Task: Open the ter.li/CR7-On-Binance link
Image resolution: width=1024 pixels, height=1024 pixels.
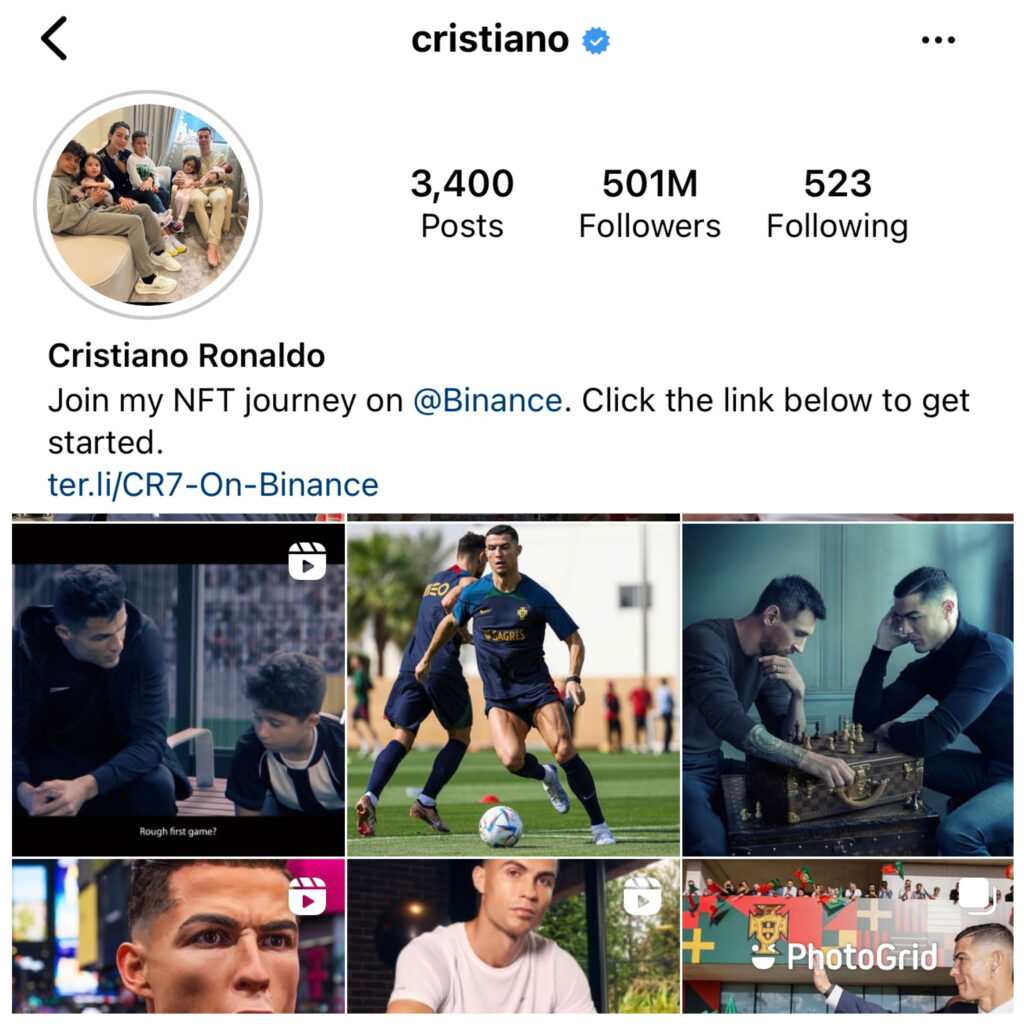Action: click(x=213, y=485)
